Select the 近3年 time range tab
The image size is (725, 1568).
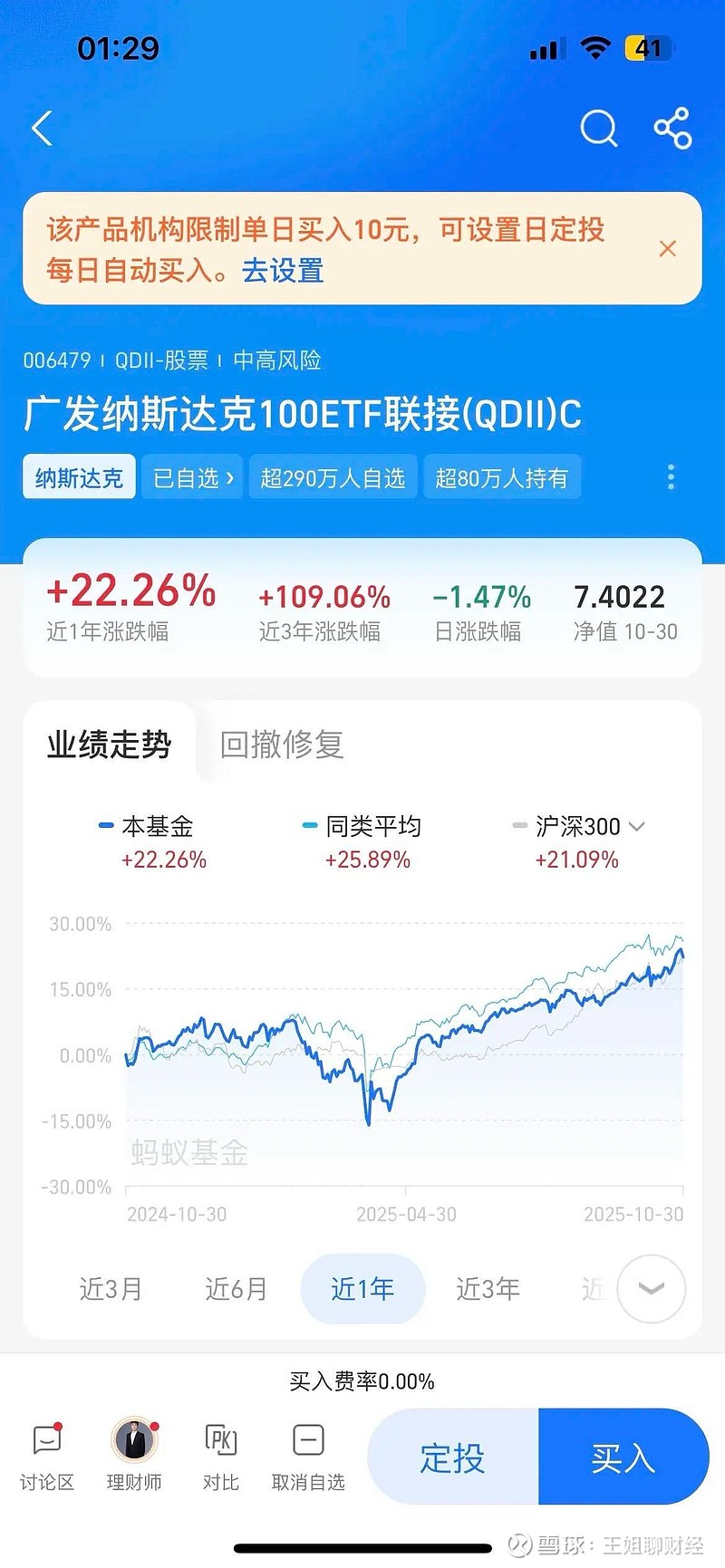point(487,1289)
